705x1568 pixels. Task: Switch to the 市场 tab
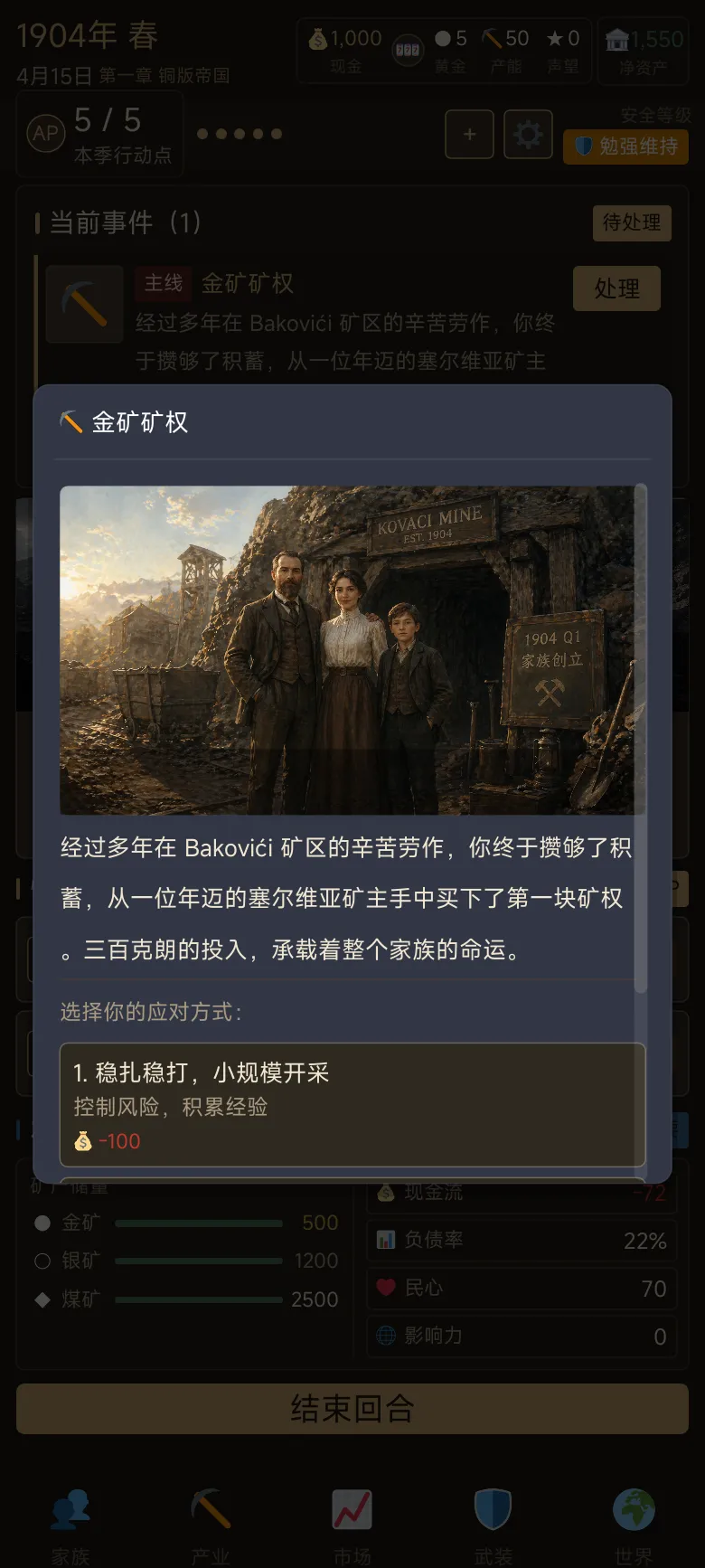point(352,1526)
